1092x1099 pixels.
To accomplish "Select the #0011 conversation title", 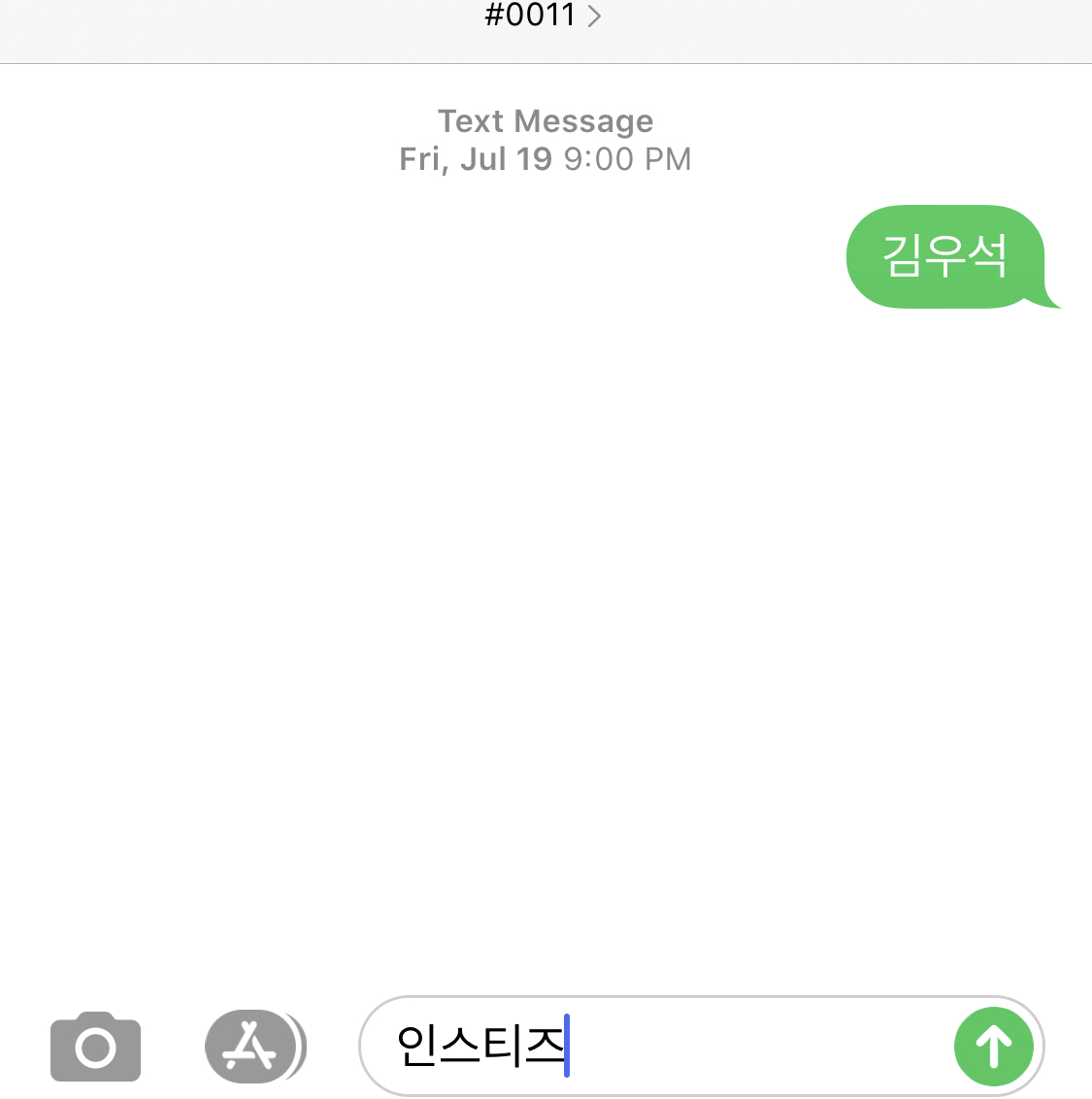I will 530,16.
